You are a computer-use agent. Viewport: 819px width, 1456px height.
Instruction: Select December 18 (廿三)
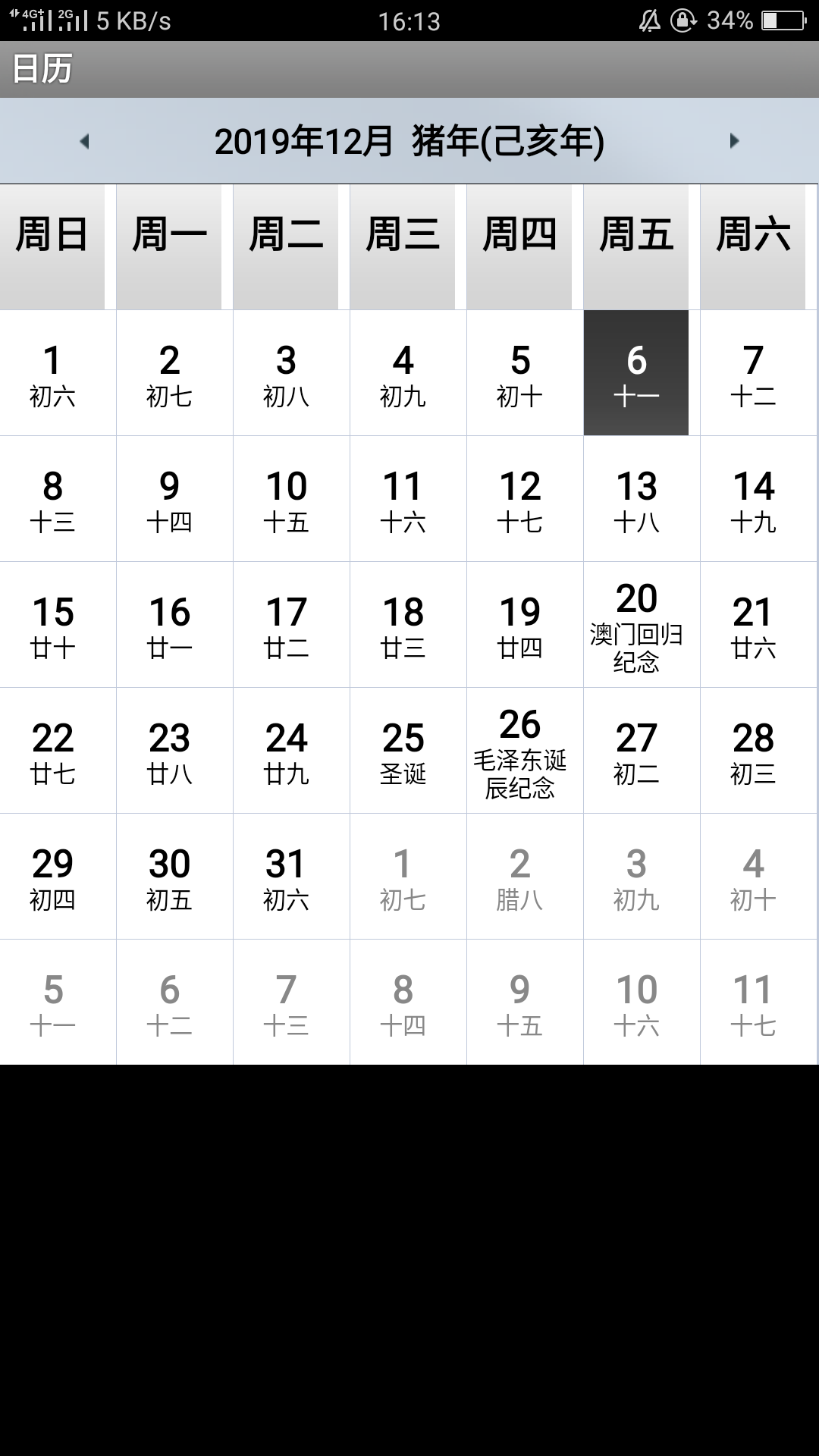coord(403,625)
